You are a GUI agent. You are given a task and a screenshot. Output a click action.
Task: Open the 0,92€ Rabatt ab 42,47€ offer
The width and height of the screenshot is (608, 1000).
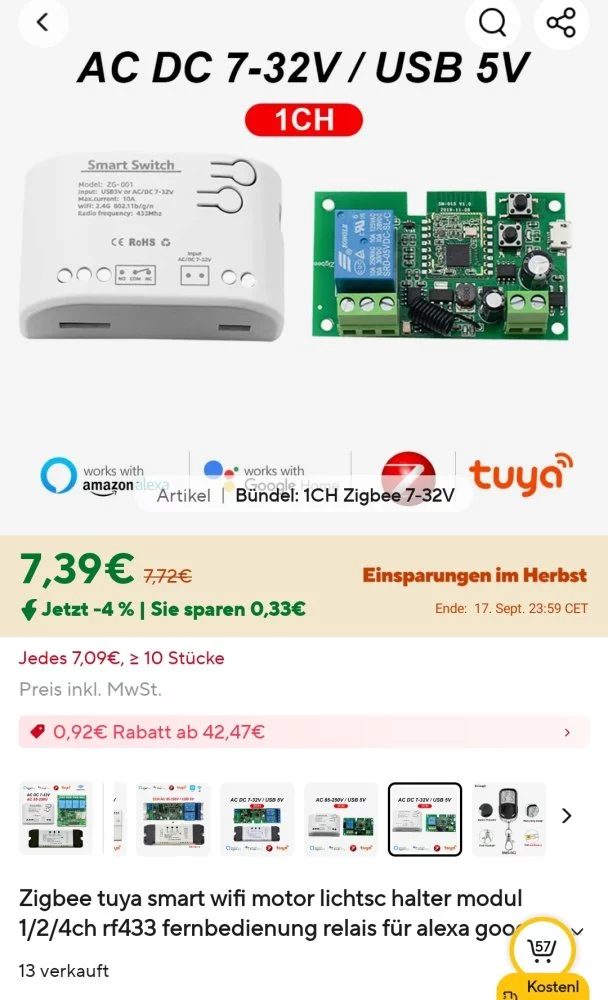(x=303, y=732)
